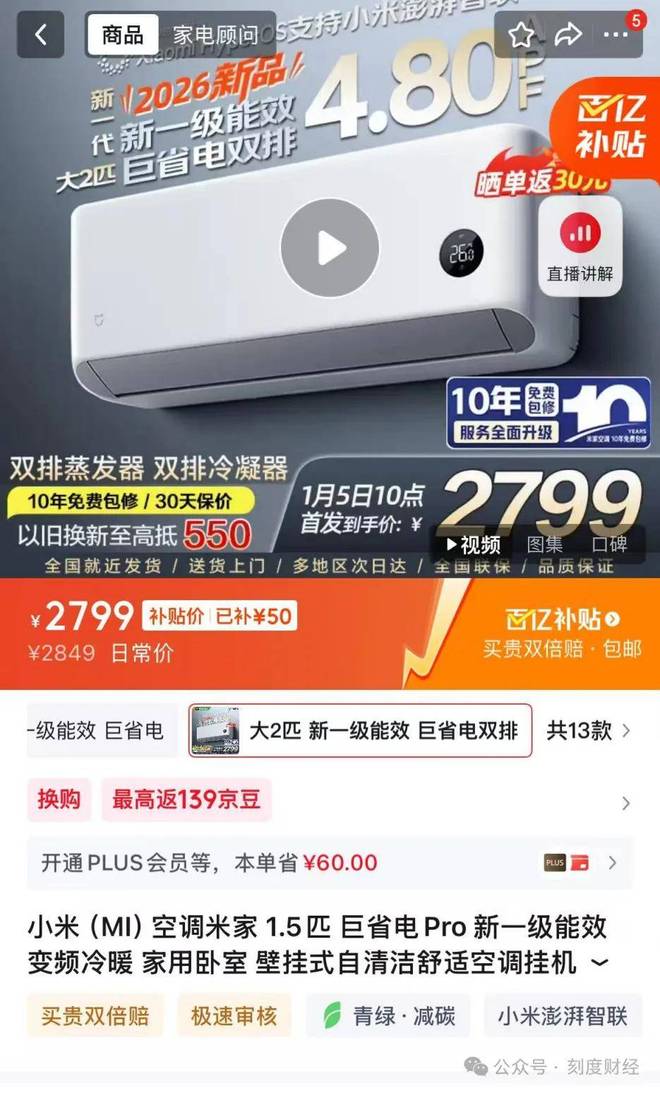View all 共13款 model options

(589, 731)
